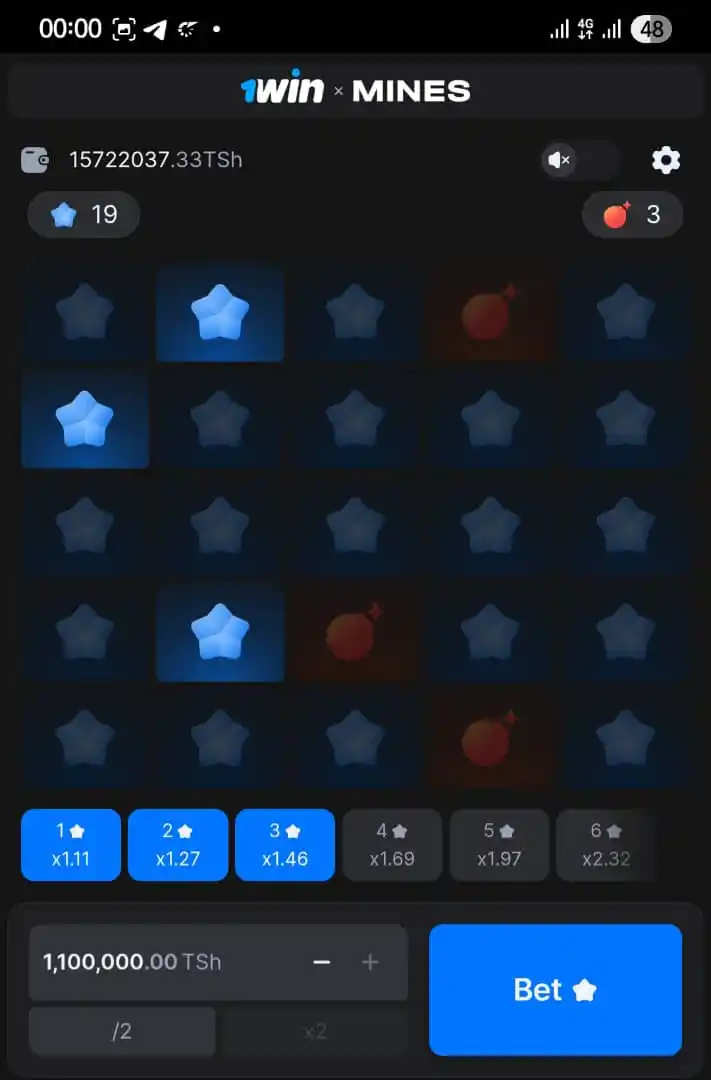
Task: Decrease bet with the minus button
Action: click(x=321, y=962)
